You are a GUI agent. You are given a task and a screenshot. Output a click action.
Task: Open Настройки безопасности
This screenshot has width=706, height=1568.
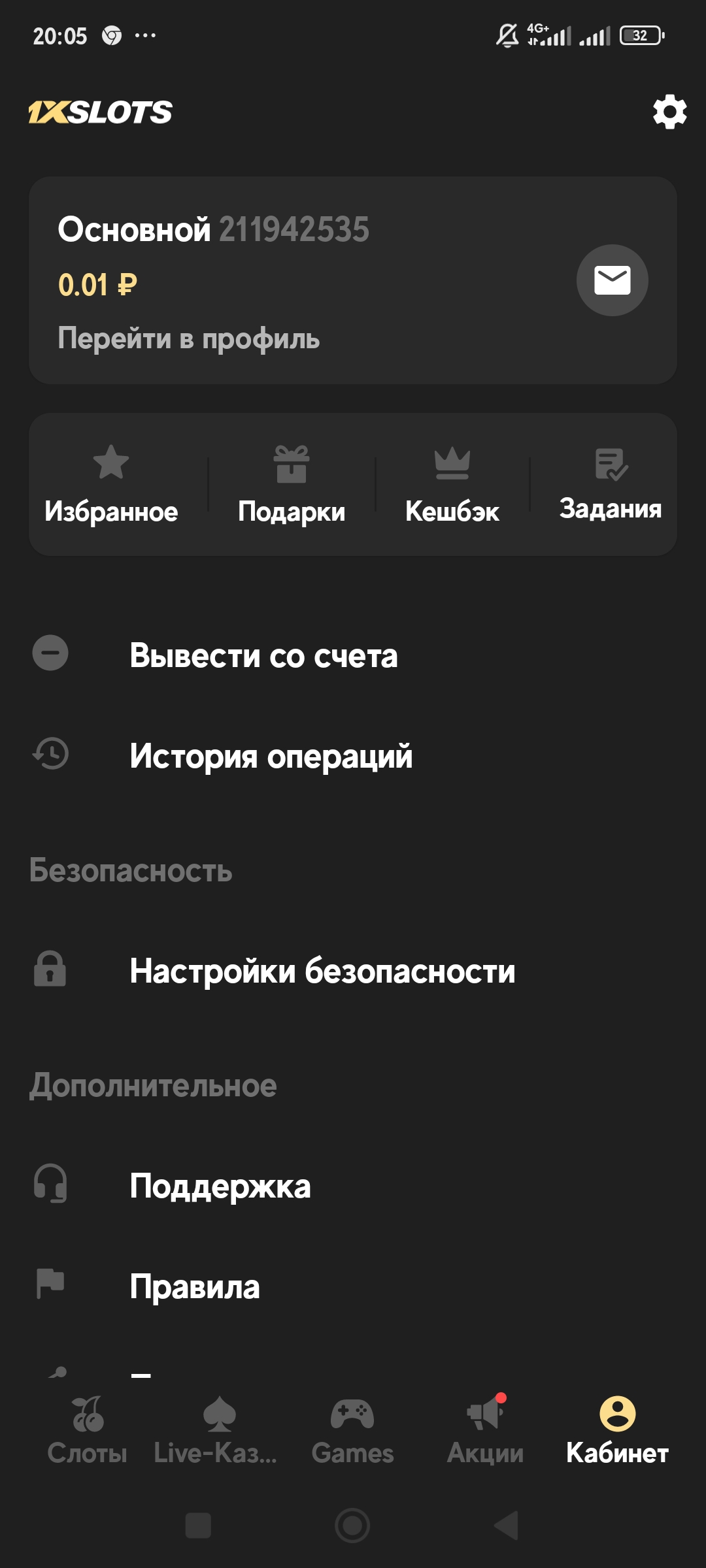(x=322, y=971)
